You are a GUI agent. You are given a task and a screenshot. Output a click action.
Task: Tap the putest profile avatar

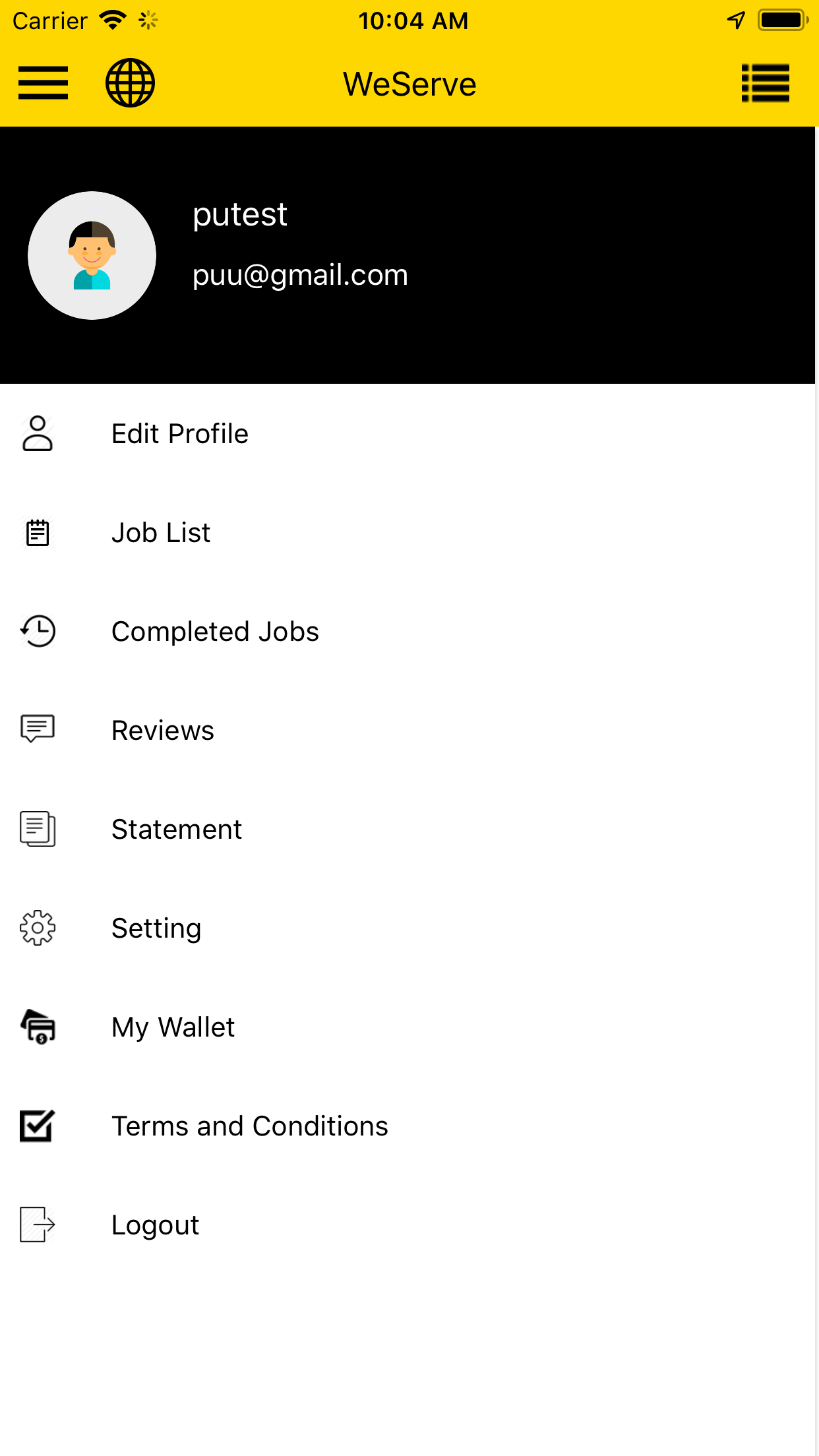click(x=92, y=256)
